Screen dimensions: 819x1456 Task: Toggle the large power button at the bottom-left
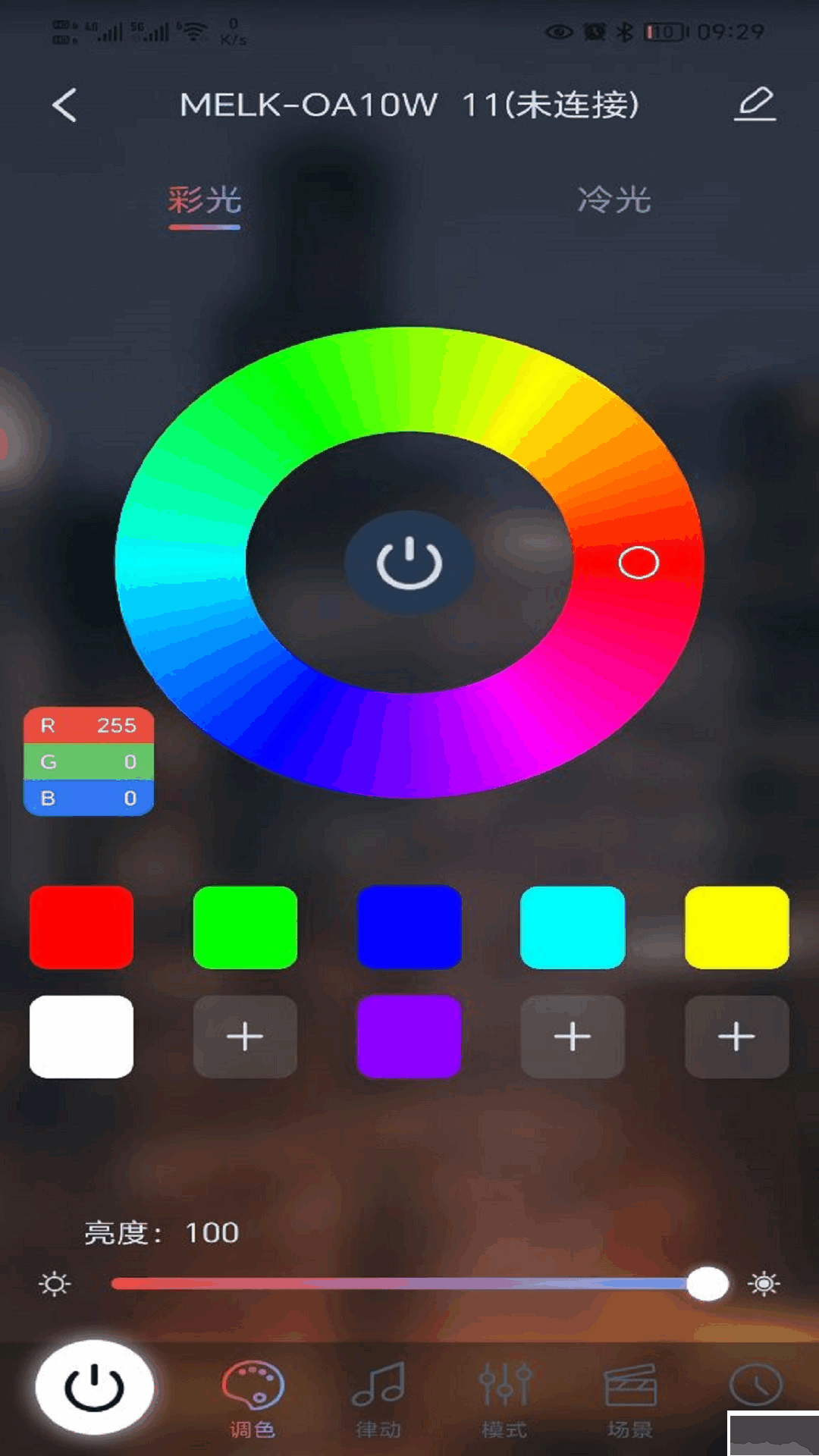click(95, 1387)
